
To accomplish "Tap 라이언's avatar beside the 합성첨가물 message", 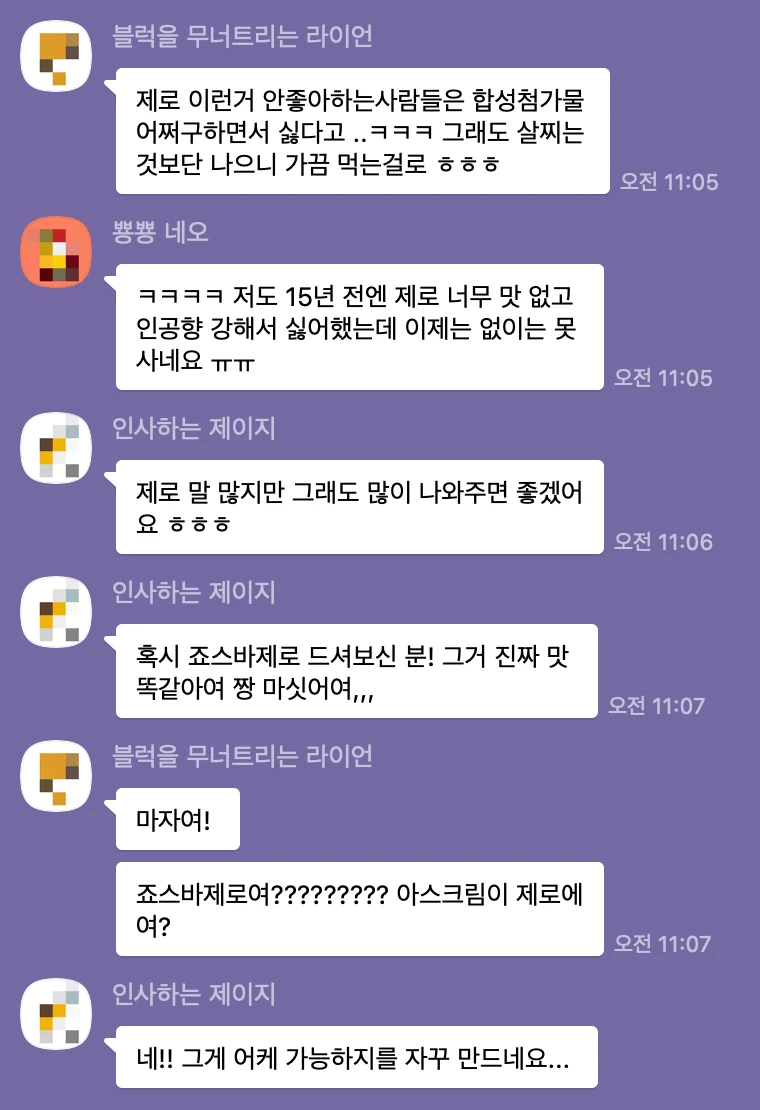I will pyautogui.click(x=58, y=55).
